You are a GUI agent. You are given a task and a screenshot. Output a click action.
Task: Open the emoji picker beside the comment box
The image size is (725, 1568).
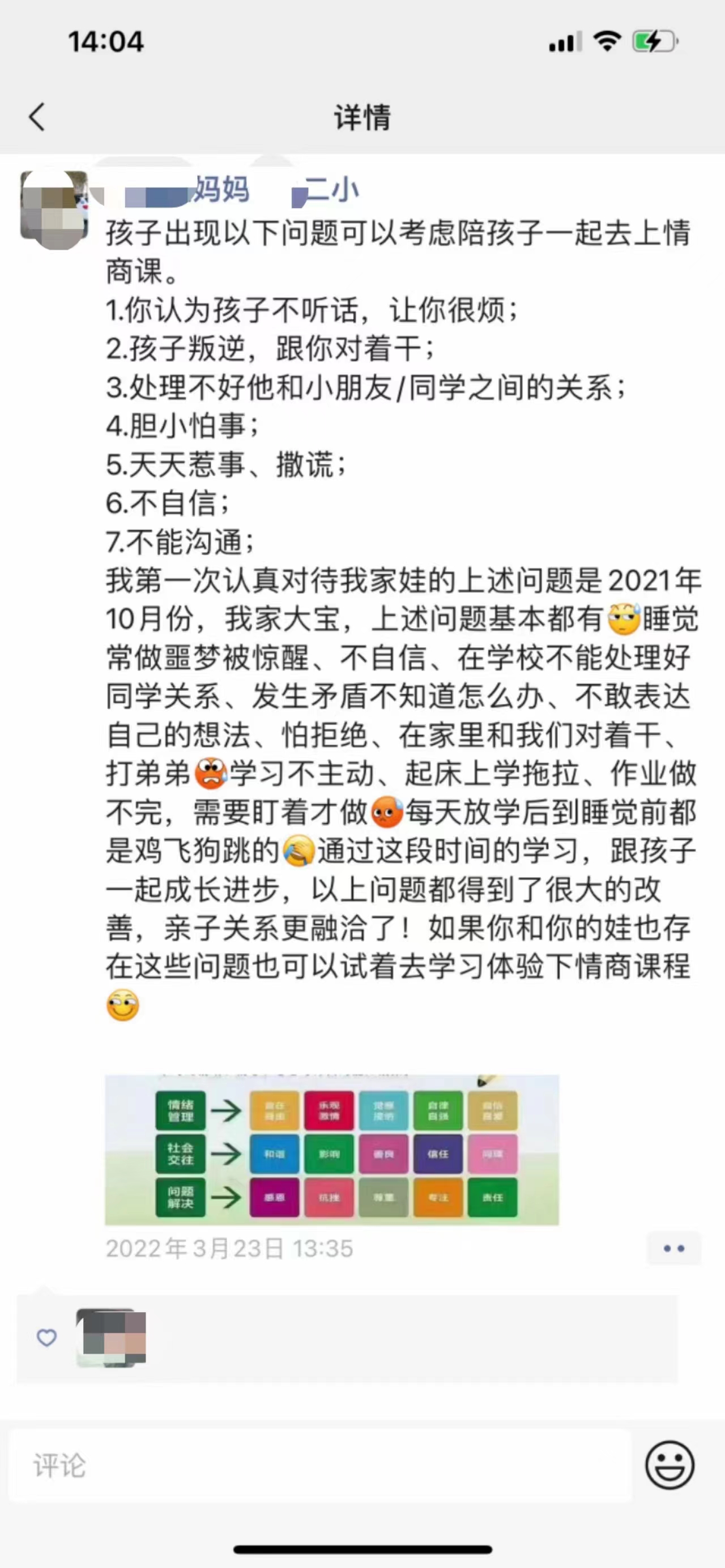(x=669, y=1465)
